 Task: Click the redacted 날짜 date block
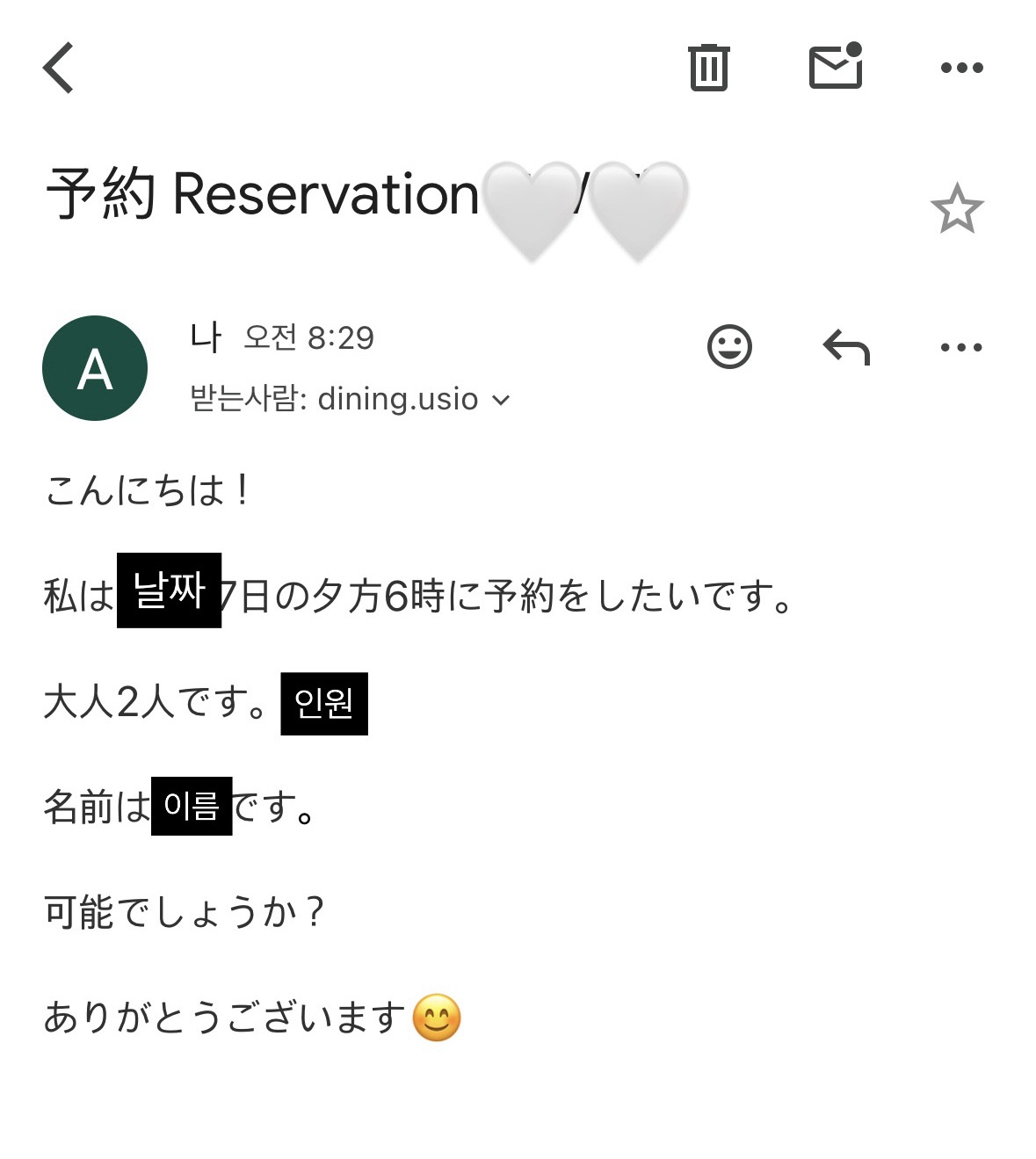[171, 590]
